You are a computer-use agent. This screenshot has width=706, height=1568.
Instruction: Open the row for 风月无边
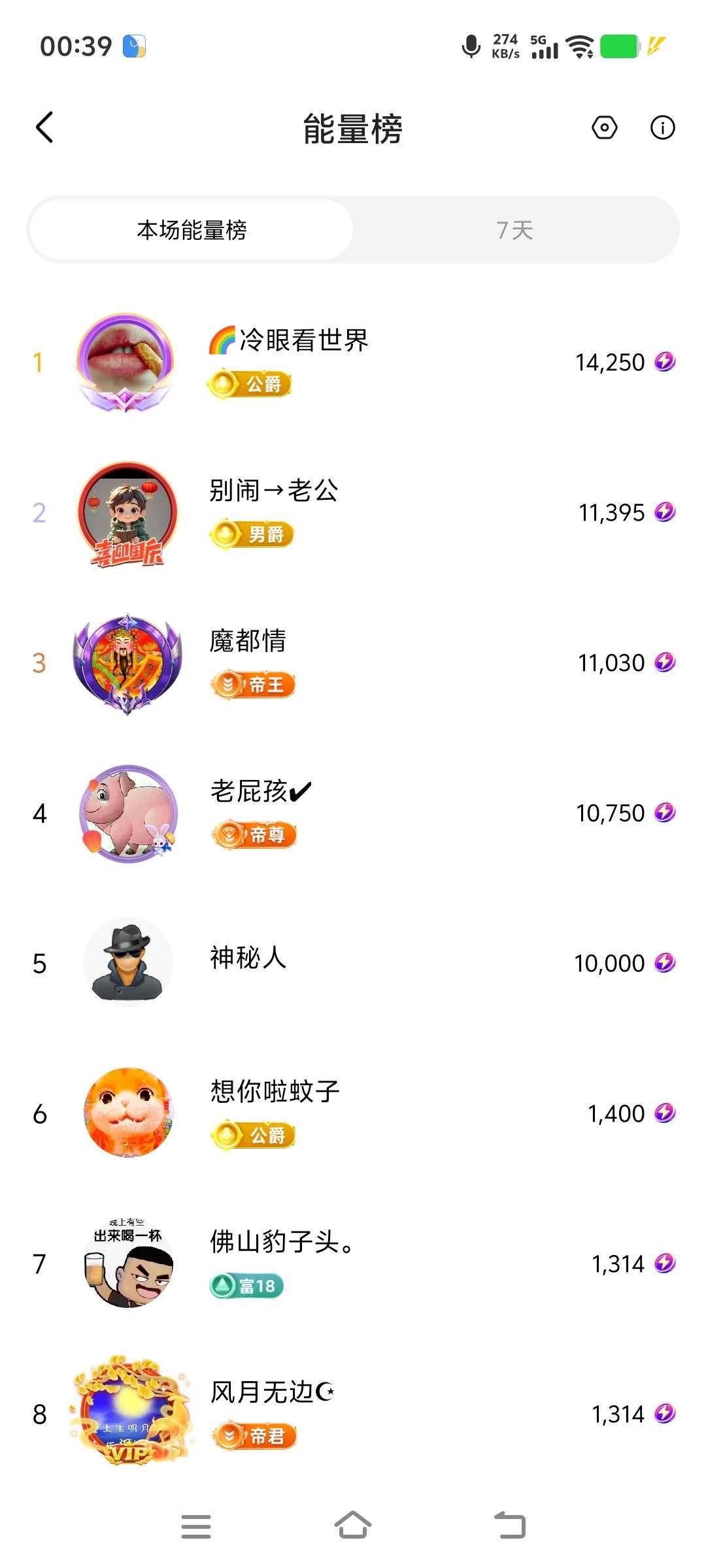pos(353,1413)
